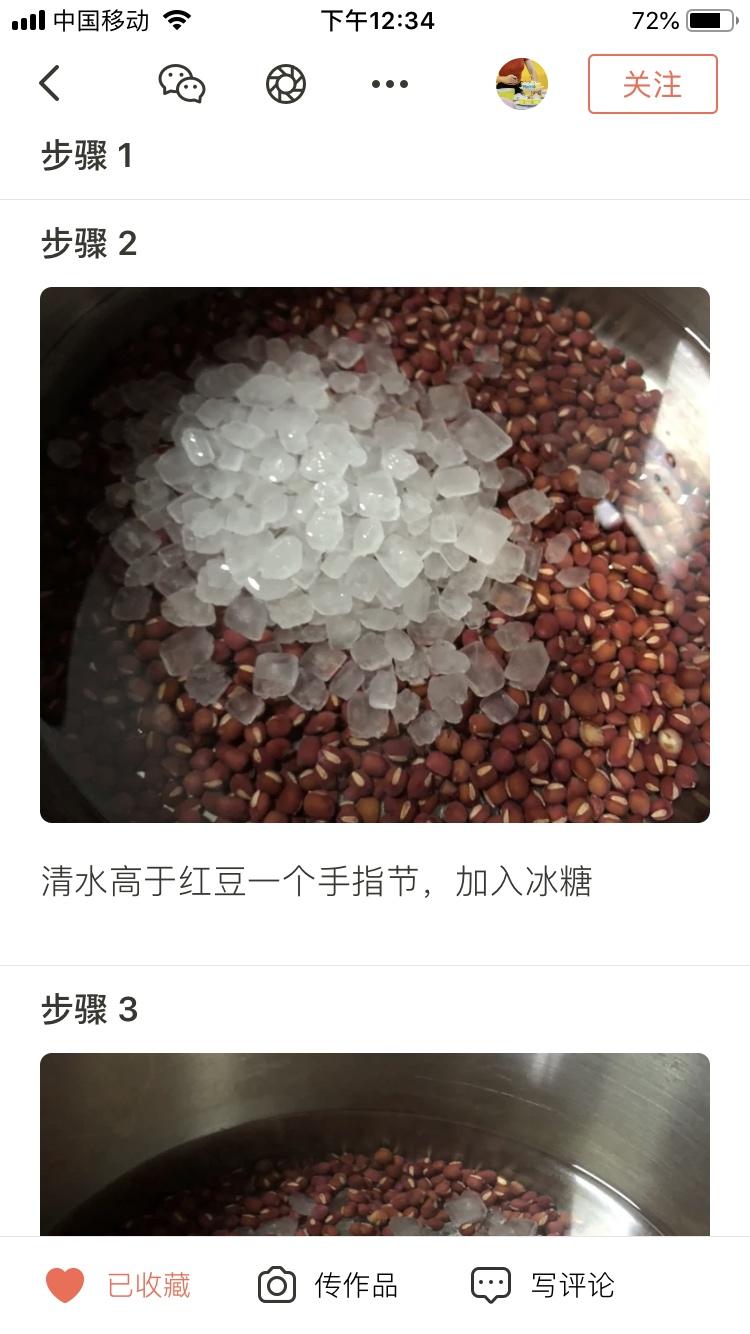This screenshot has width=750, height=1334.
Task: Remove recipe from favorites via 已收藏
Action: point(118,1285)
